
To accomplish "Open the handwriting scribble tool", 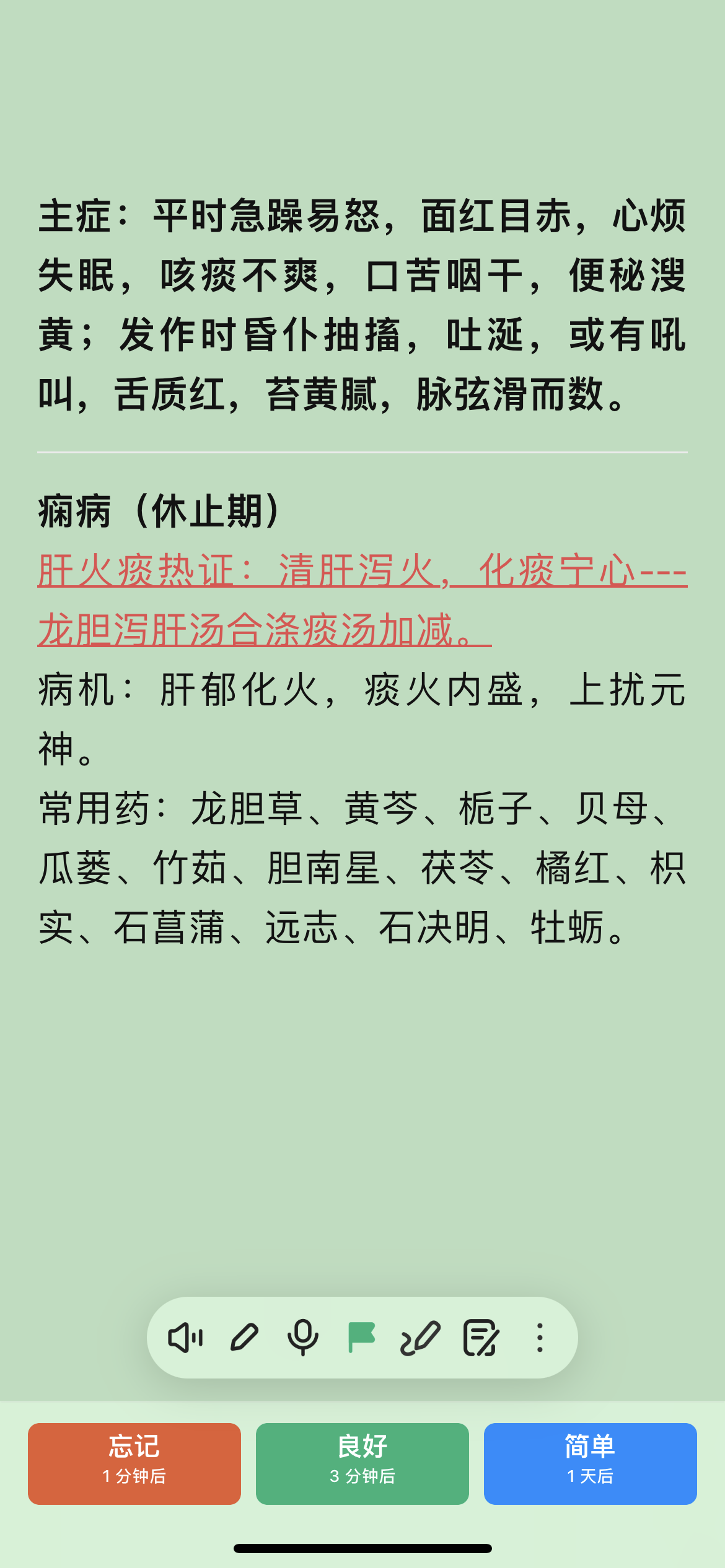I will (421, 1338).
